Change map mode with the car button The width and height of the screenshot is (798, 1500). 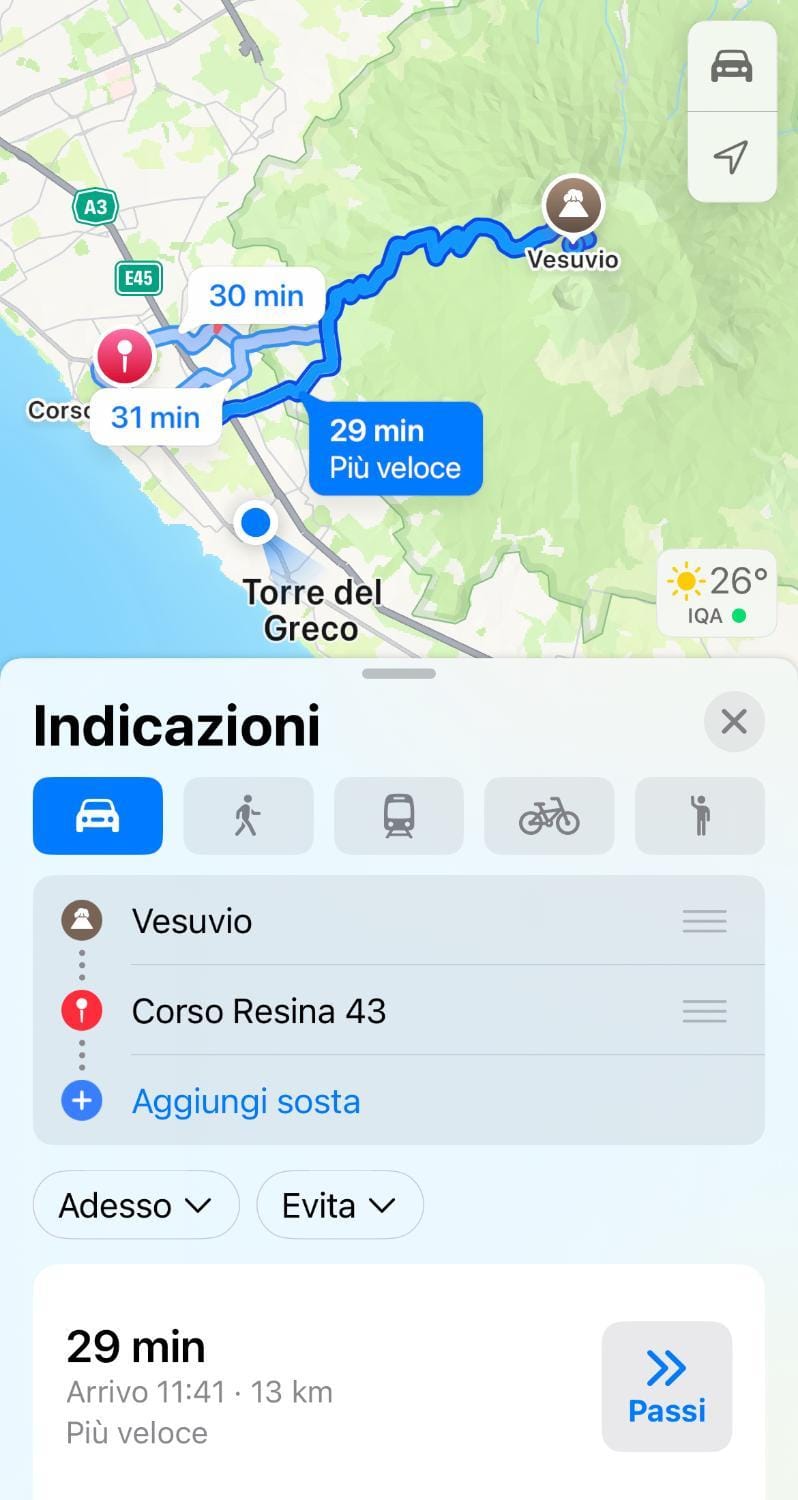[x=732, y=67]
